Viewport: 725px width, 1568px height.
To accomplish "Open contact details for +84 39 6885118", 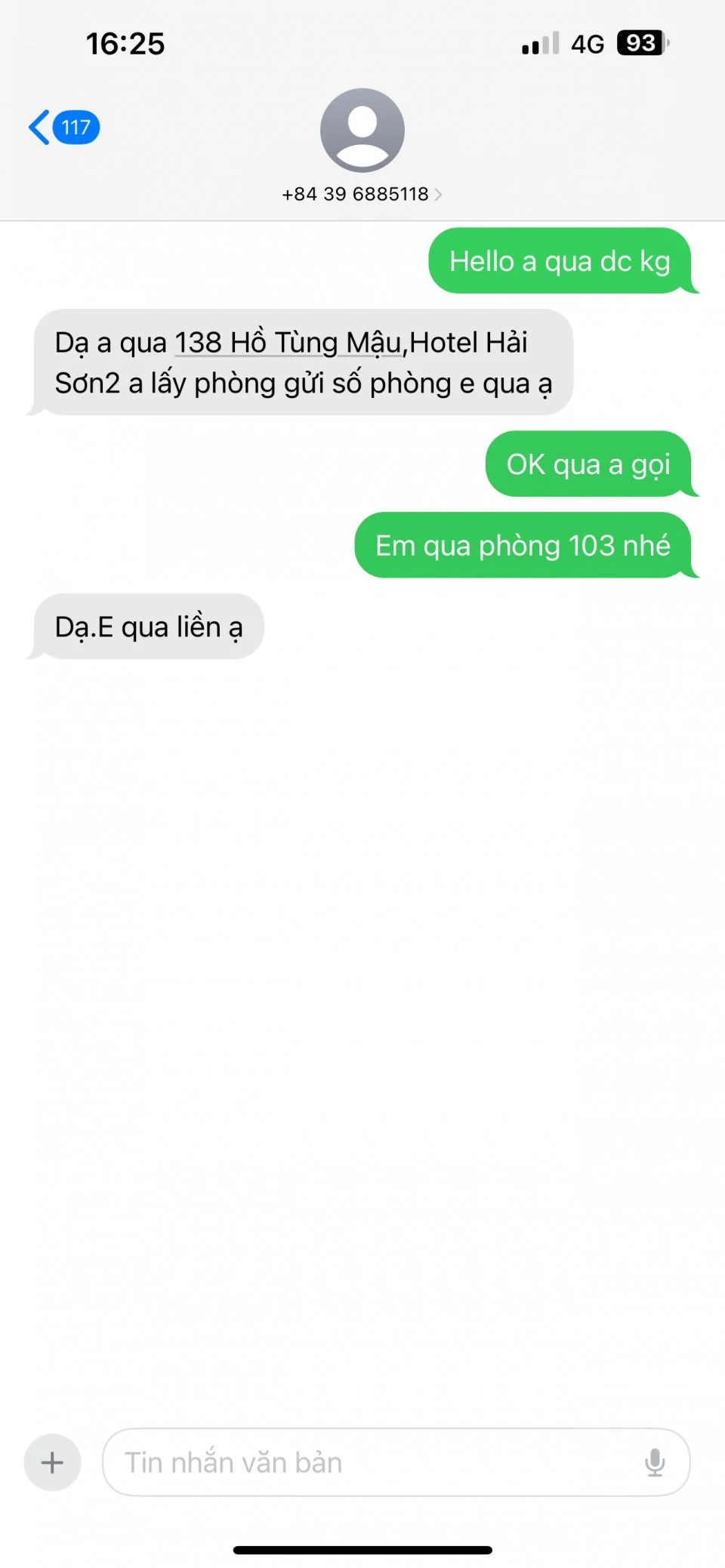I will pos(362,194).
